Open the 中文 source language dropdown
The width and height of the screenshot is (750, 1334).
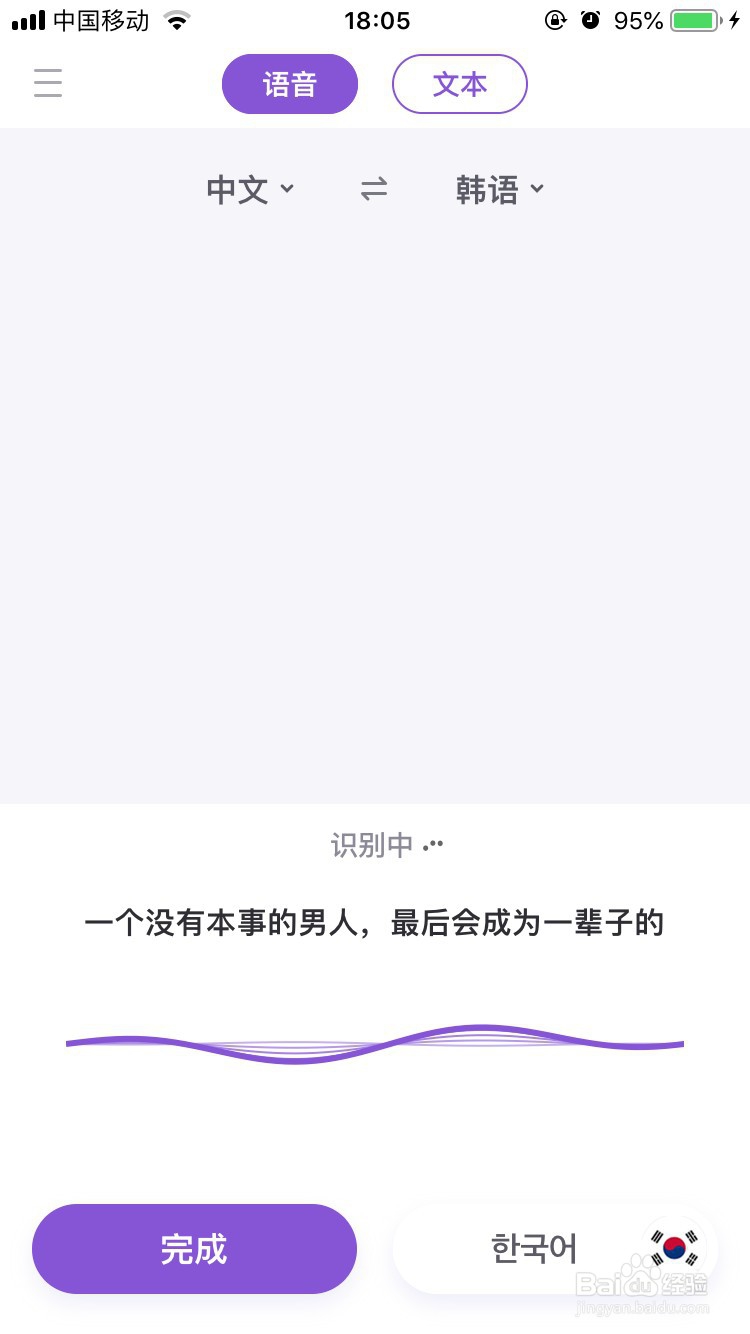(x=250, y=189)
